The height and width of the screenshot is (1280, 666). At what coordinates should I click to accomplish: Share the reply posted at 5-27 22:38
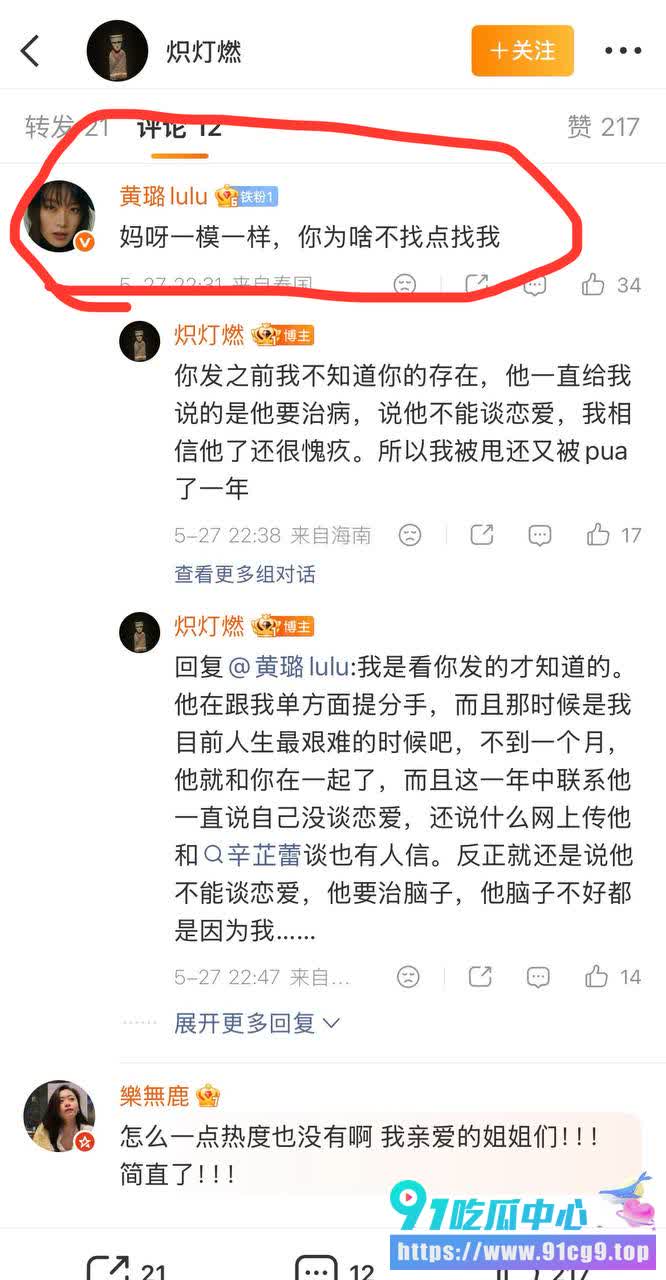482,535
